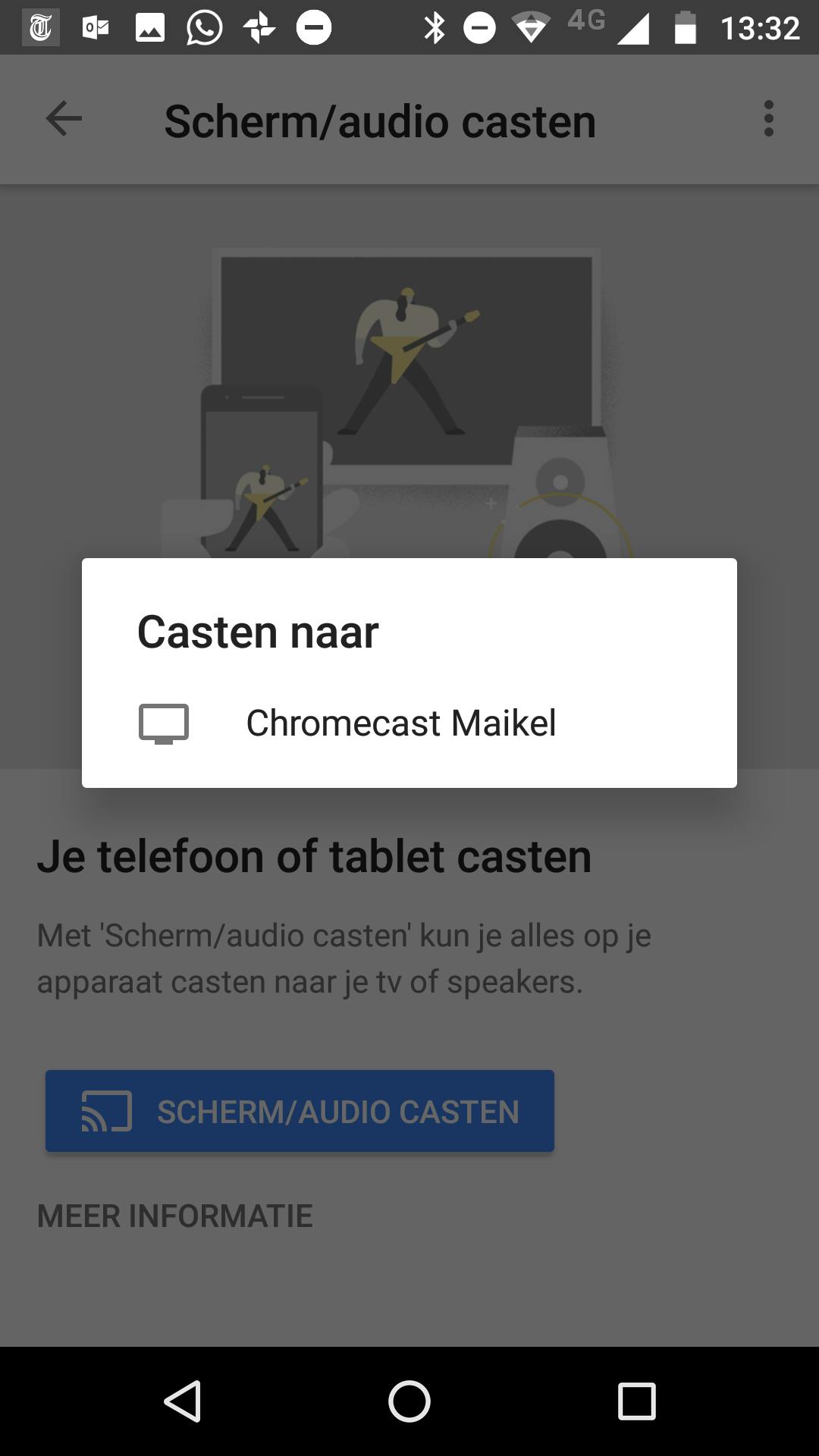Open Meer informatie link
The width and height of the screenshot is (819, 1456).
pos(175,1216)
